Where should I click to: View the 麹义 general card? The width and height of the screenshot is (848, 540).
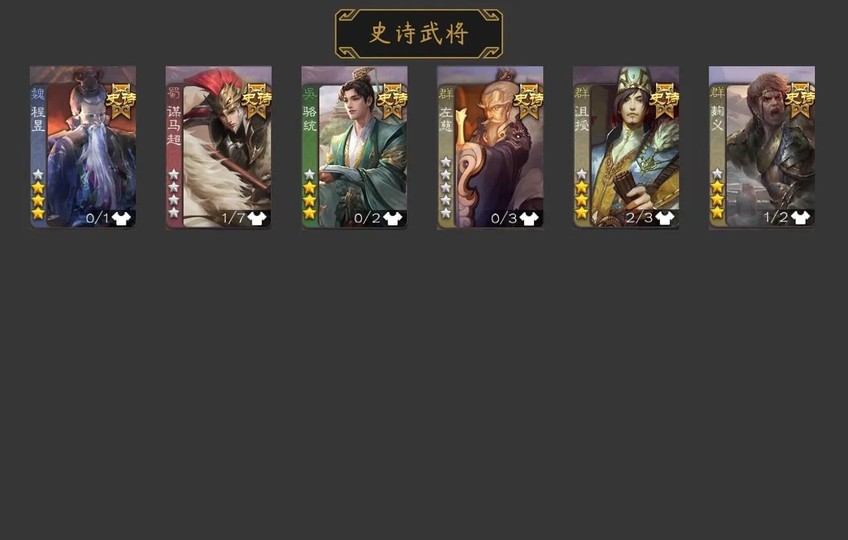coord(762,147)
